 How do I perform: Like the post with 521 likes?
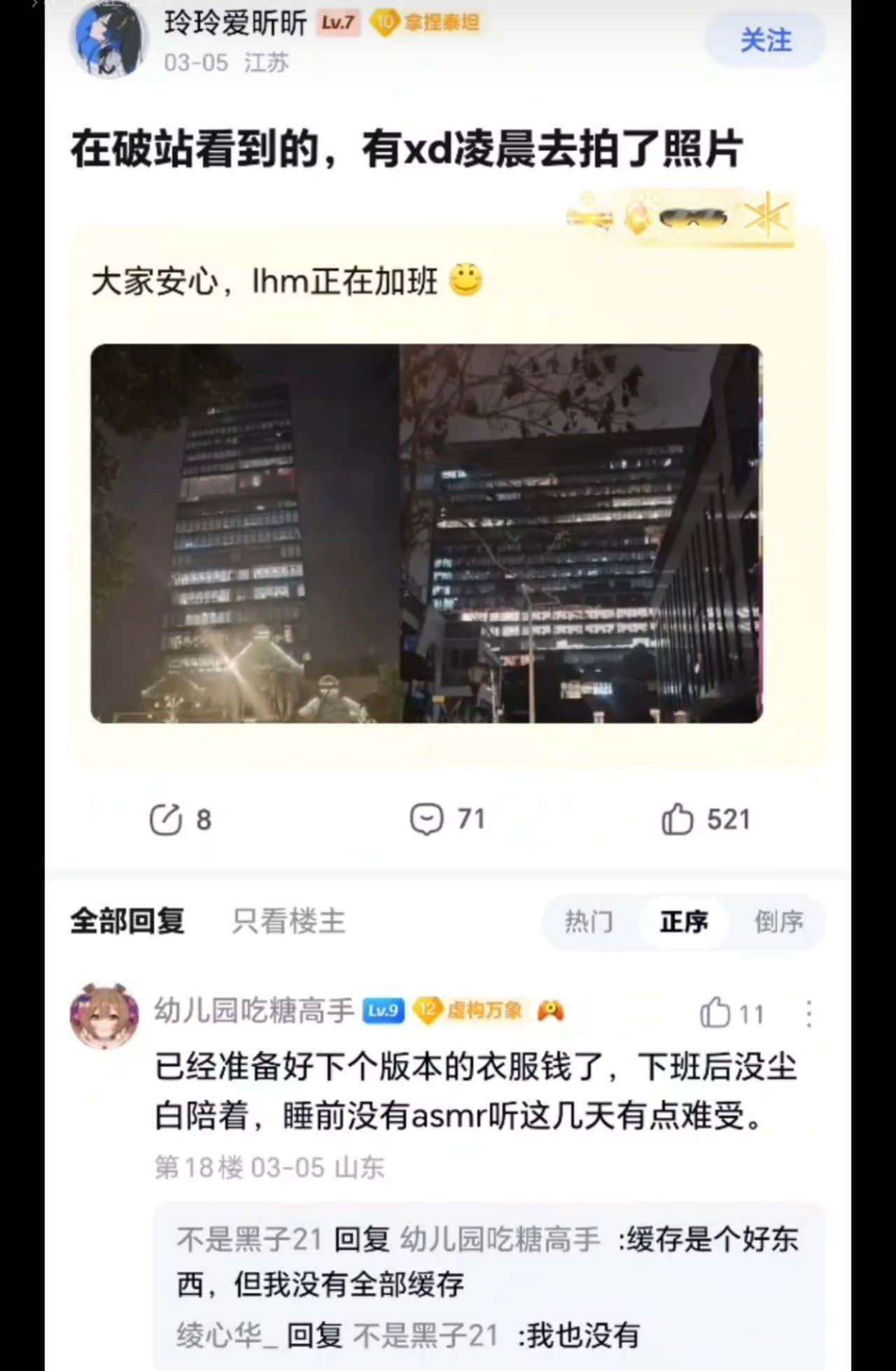[677, 819]
